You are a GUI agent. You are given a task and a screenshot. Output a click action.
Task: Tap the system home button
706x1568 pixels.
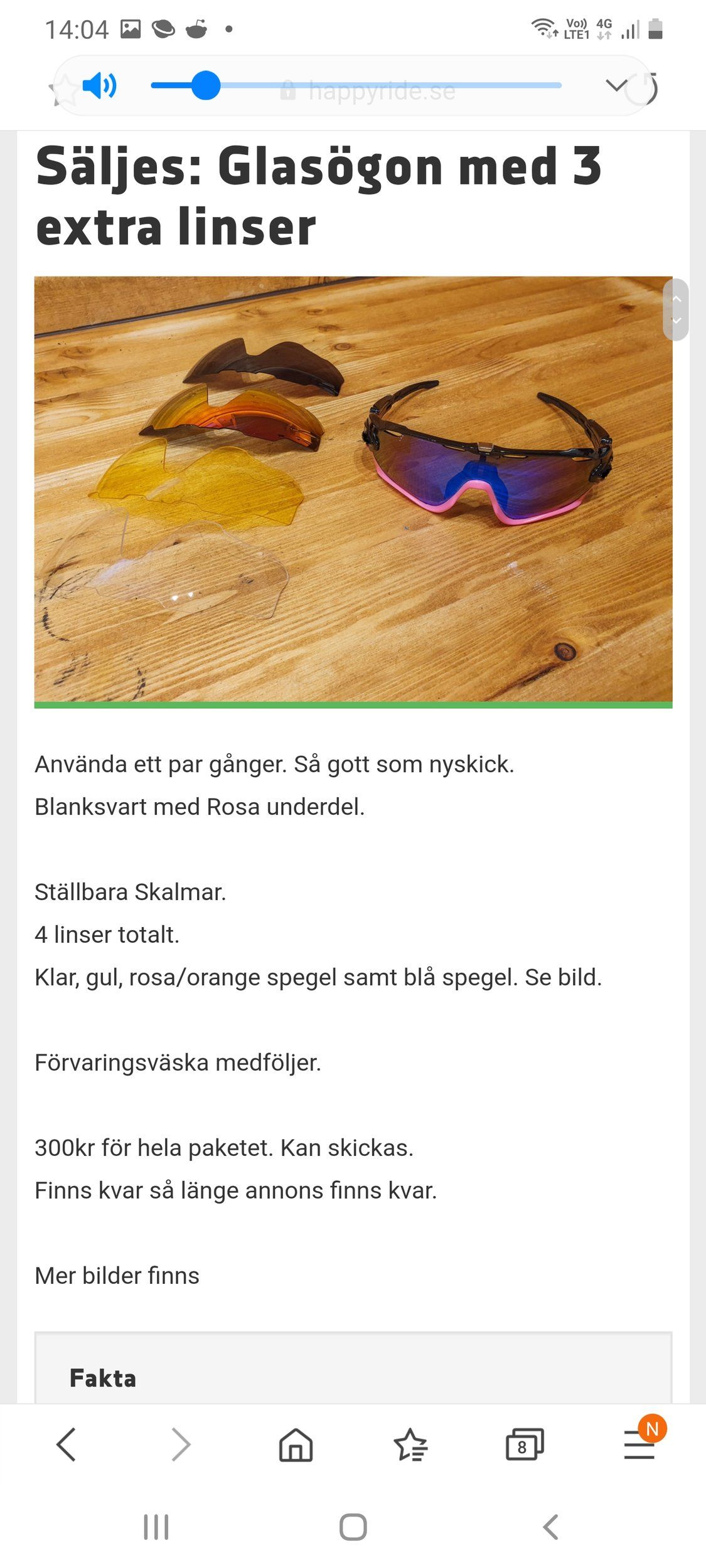click(353, 1527)
